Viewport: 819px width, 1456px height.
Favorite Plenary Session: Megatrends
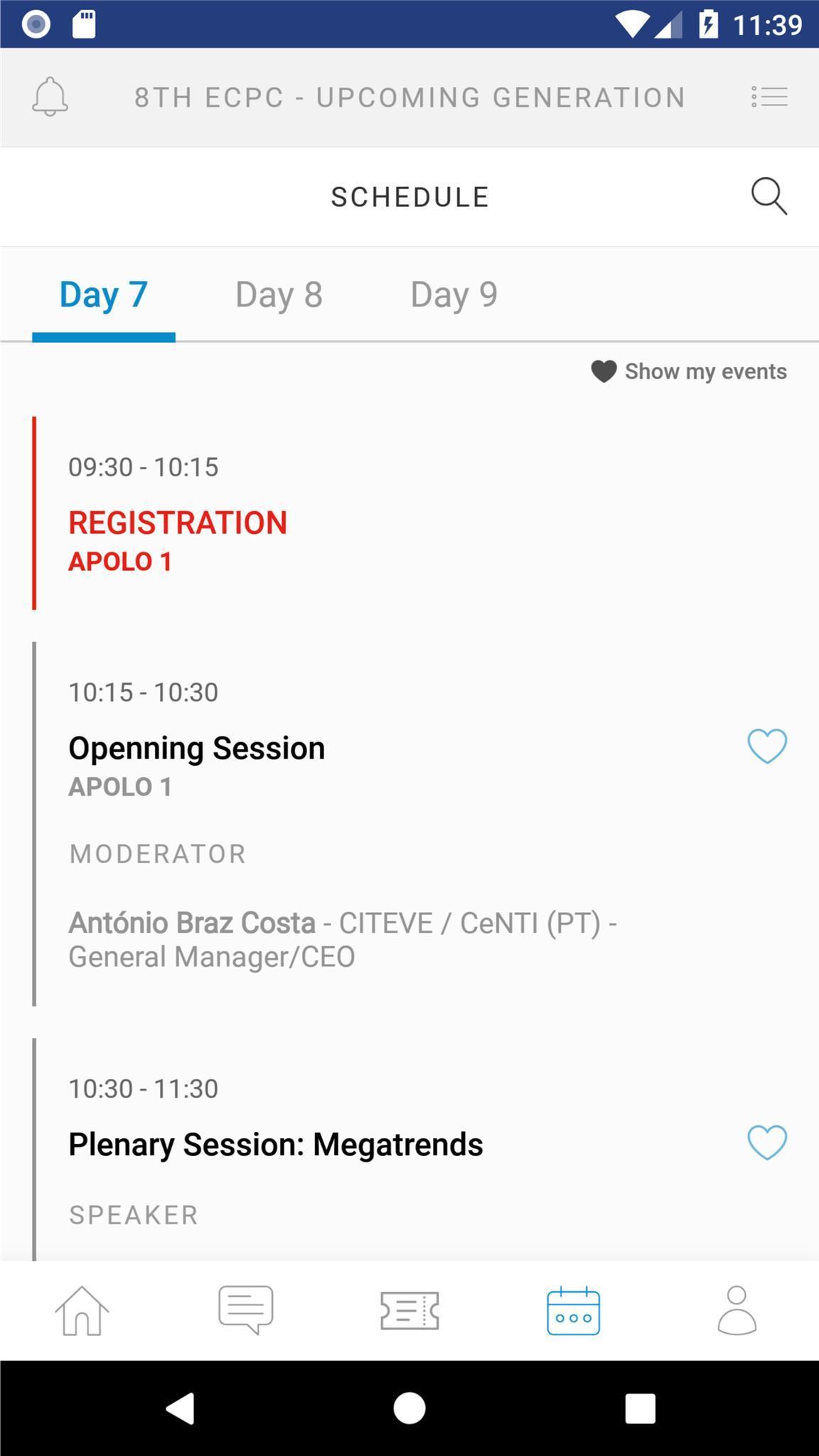coord(767,1142)
